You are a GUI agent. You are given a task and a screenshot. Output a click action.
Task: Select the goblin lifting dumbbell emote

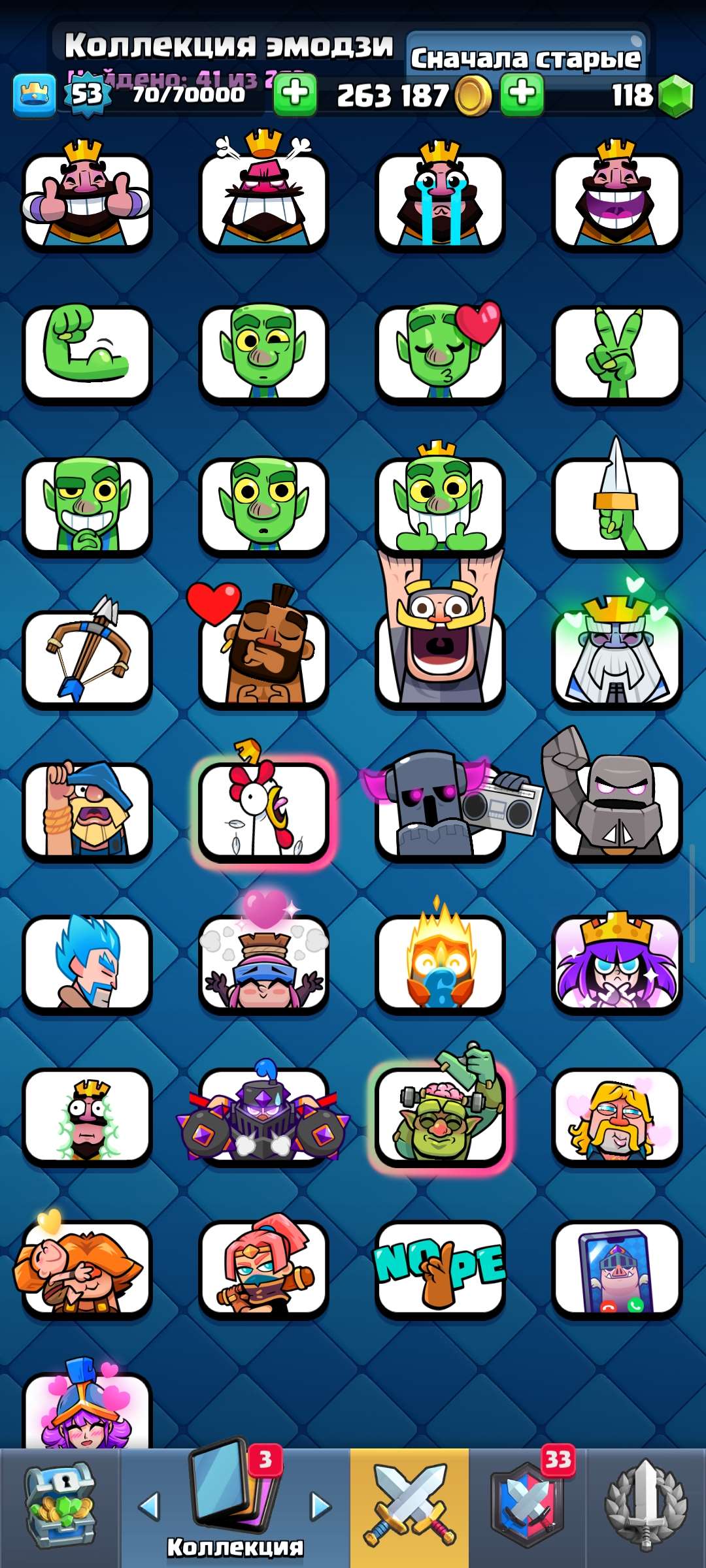click(x=438, y=1117)
